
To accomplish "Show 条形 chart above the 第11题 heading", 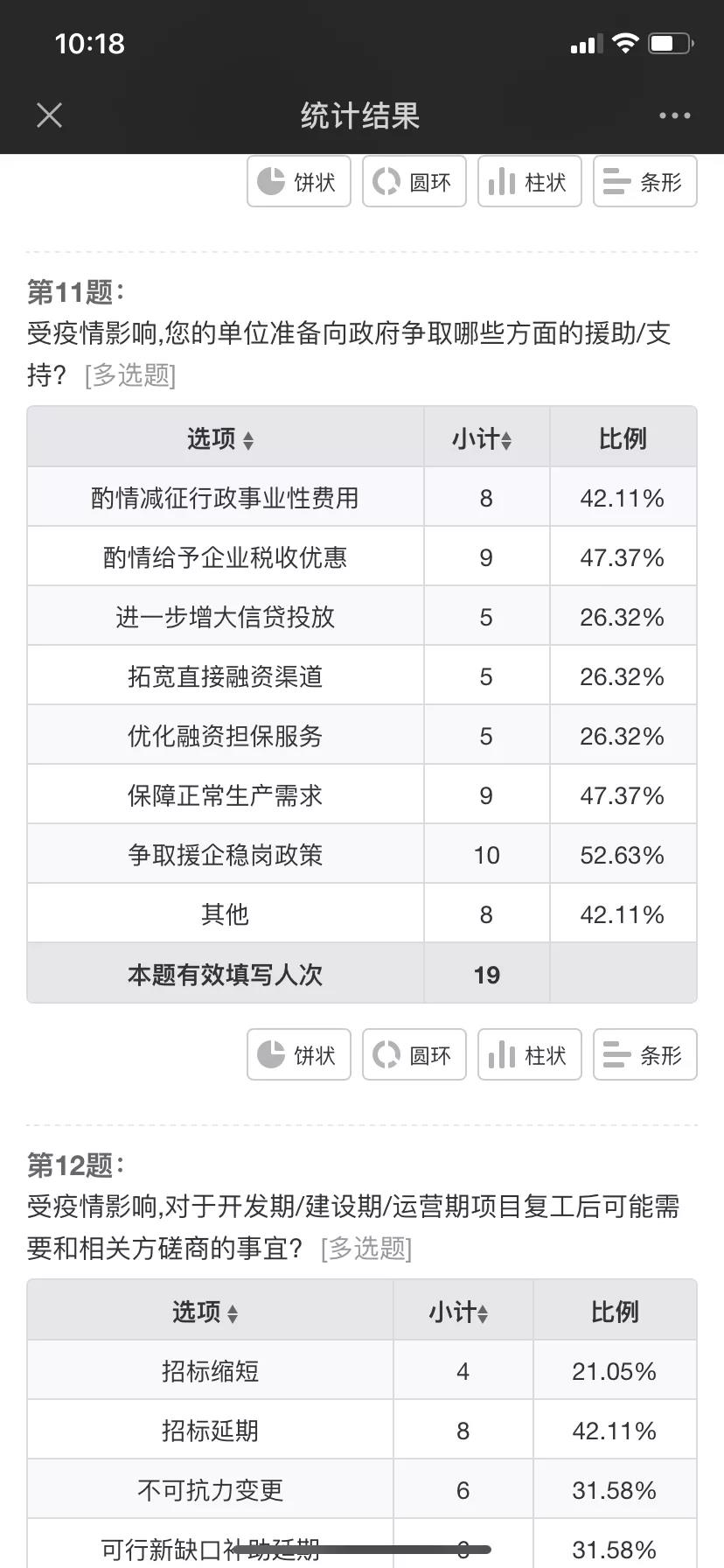I will point(644,182).
